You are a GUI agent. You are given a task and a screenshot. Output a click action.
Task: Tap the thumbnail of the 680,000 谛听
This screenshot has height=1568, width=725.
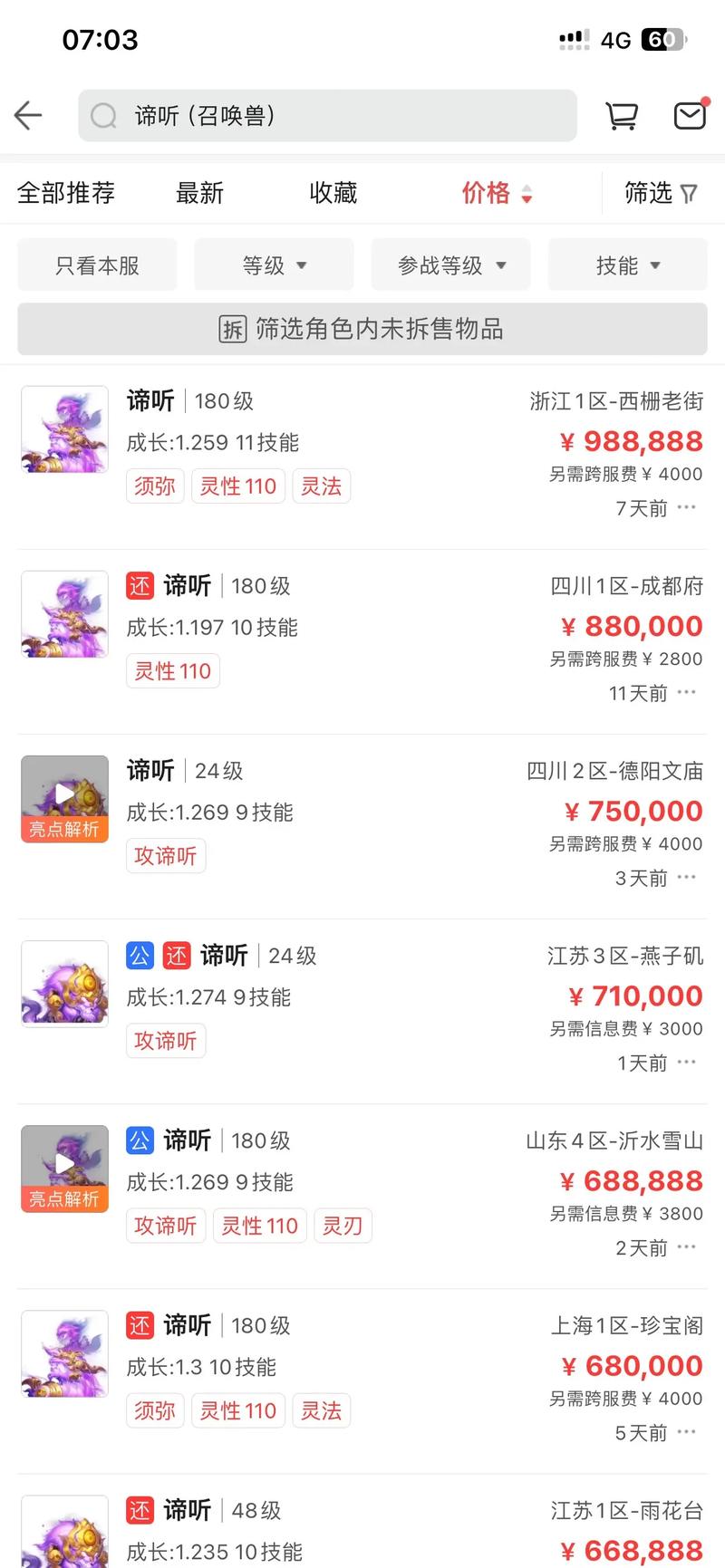[x=63, y=1353]
